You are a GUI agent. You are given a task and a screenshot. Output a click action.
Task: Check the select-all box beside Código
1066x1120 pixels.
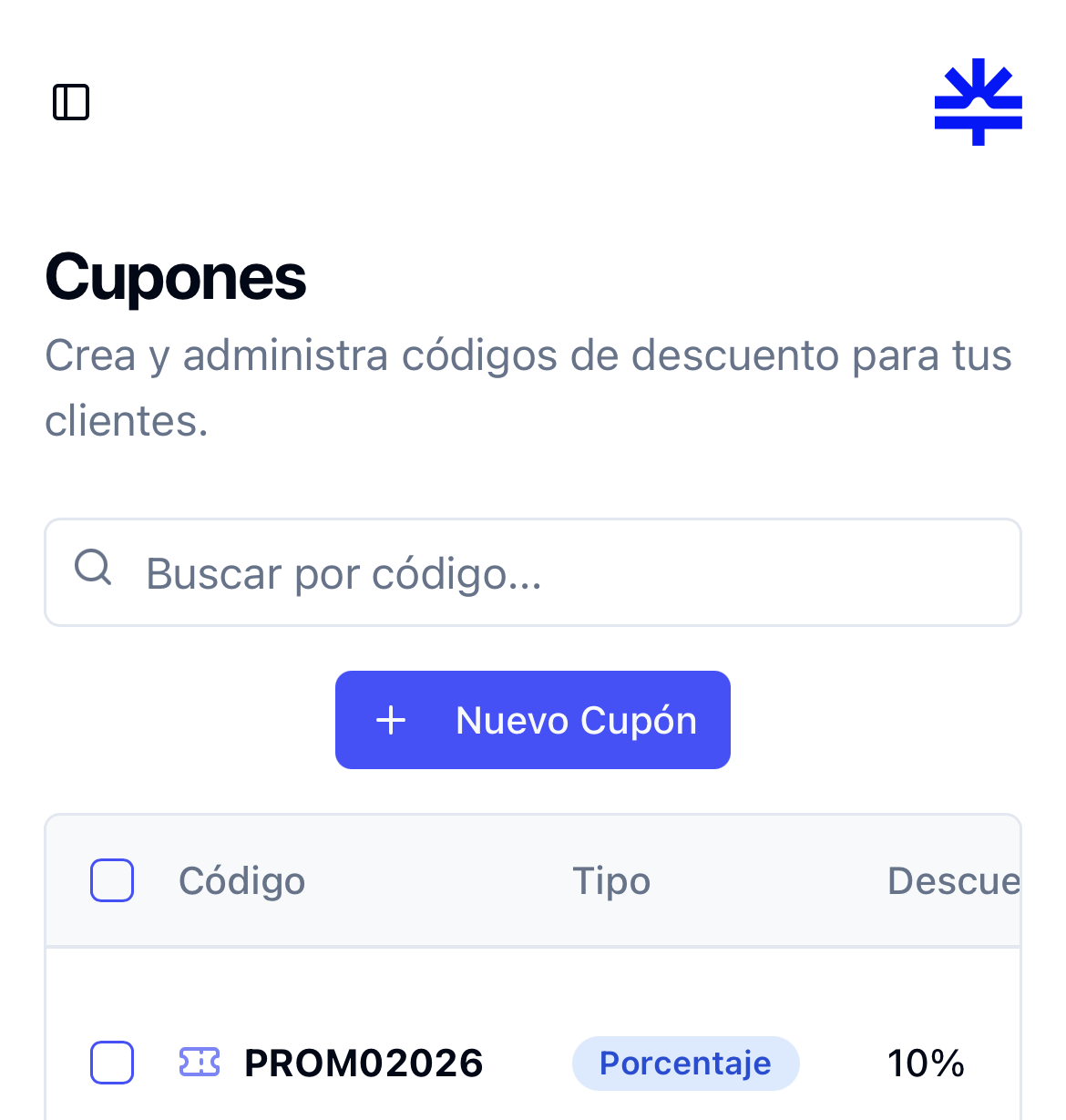[x=112, y=880]
